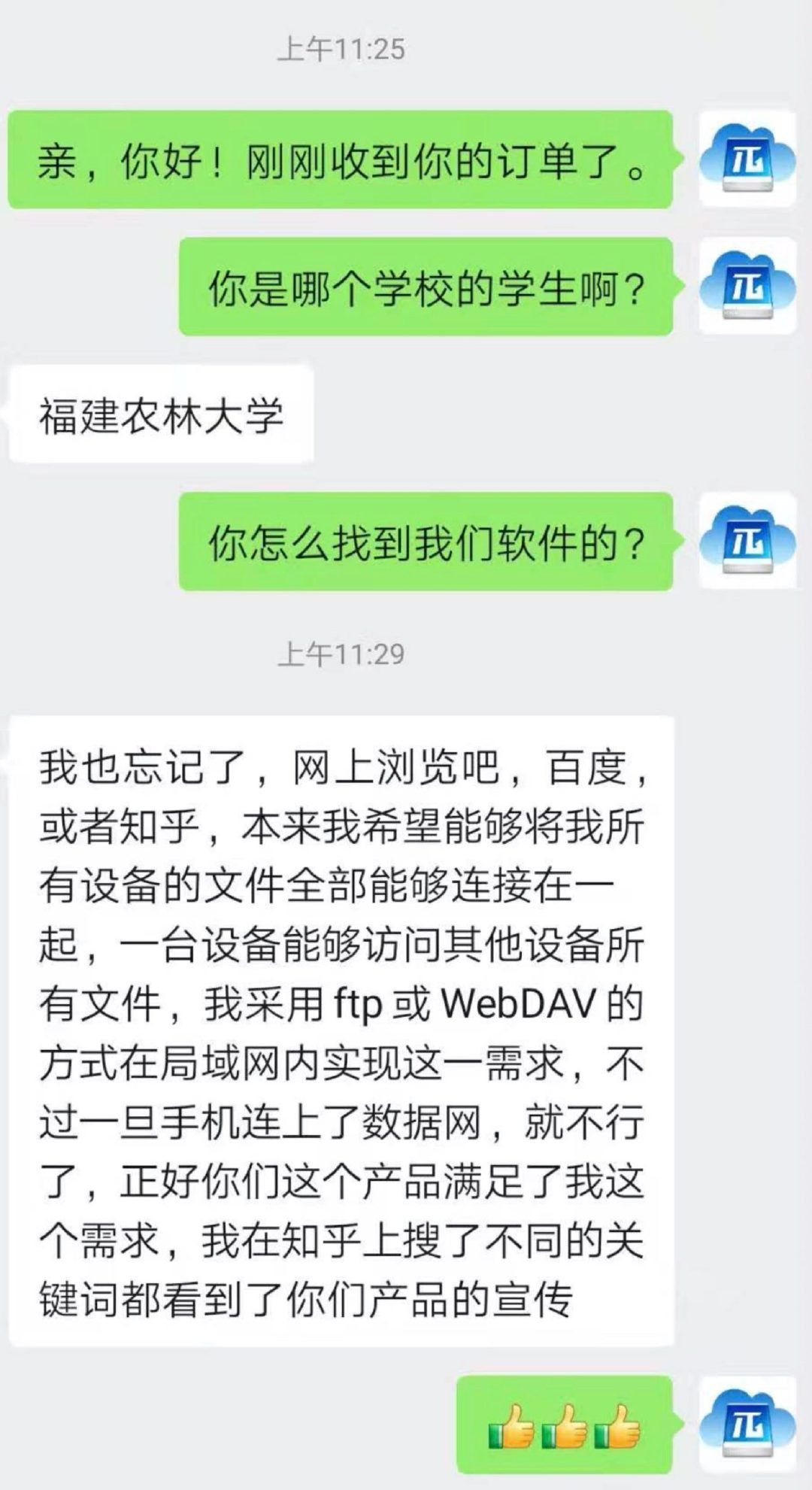Tap avatar next to 你是哪个学校的学生啊
This screenshot has width=812, height=1490.
[x=747, y=286]
